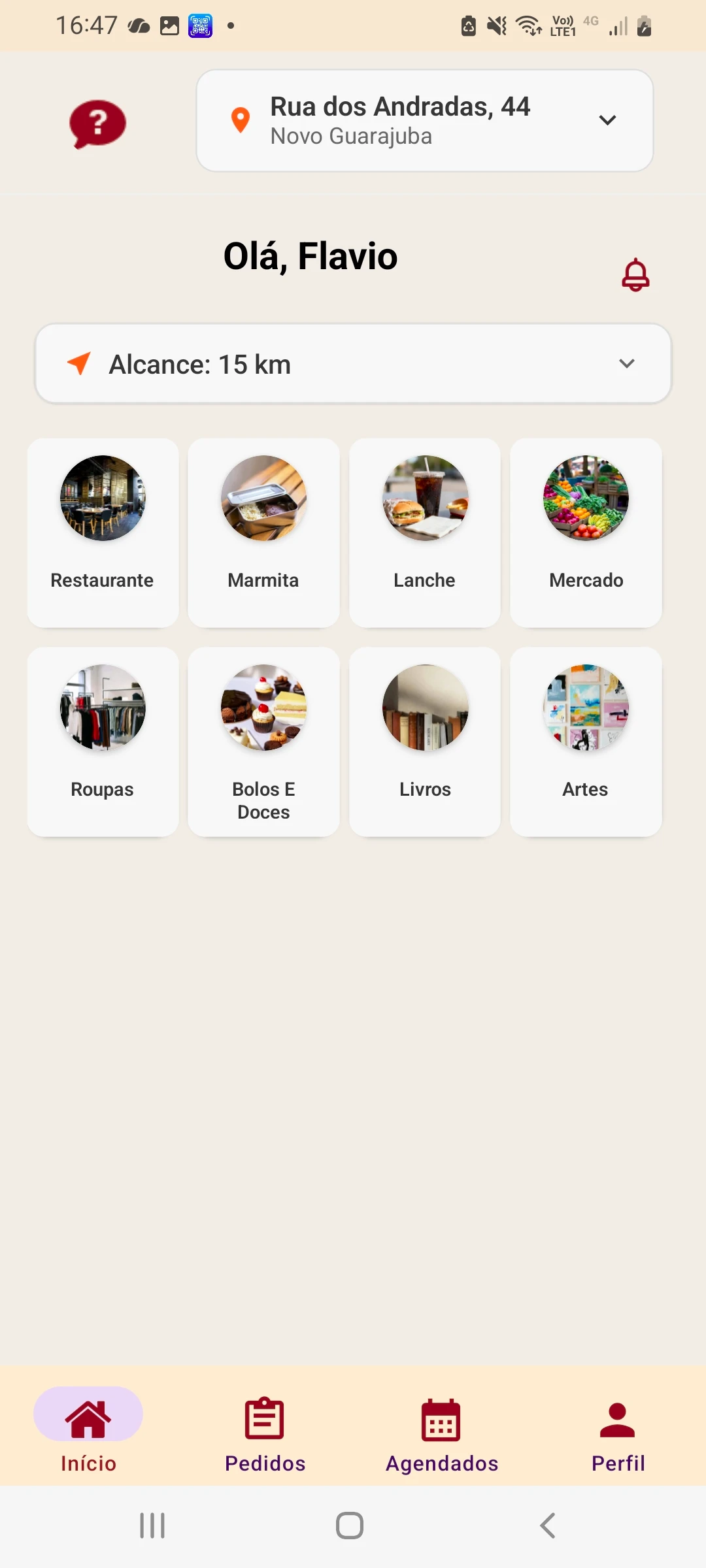Select the Lanche category

[425, 532]
